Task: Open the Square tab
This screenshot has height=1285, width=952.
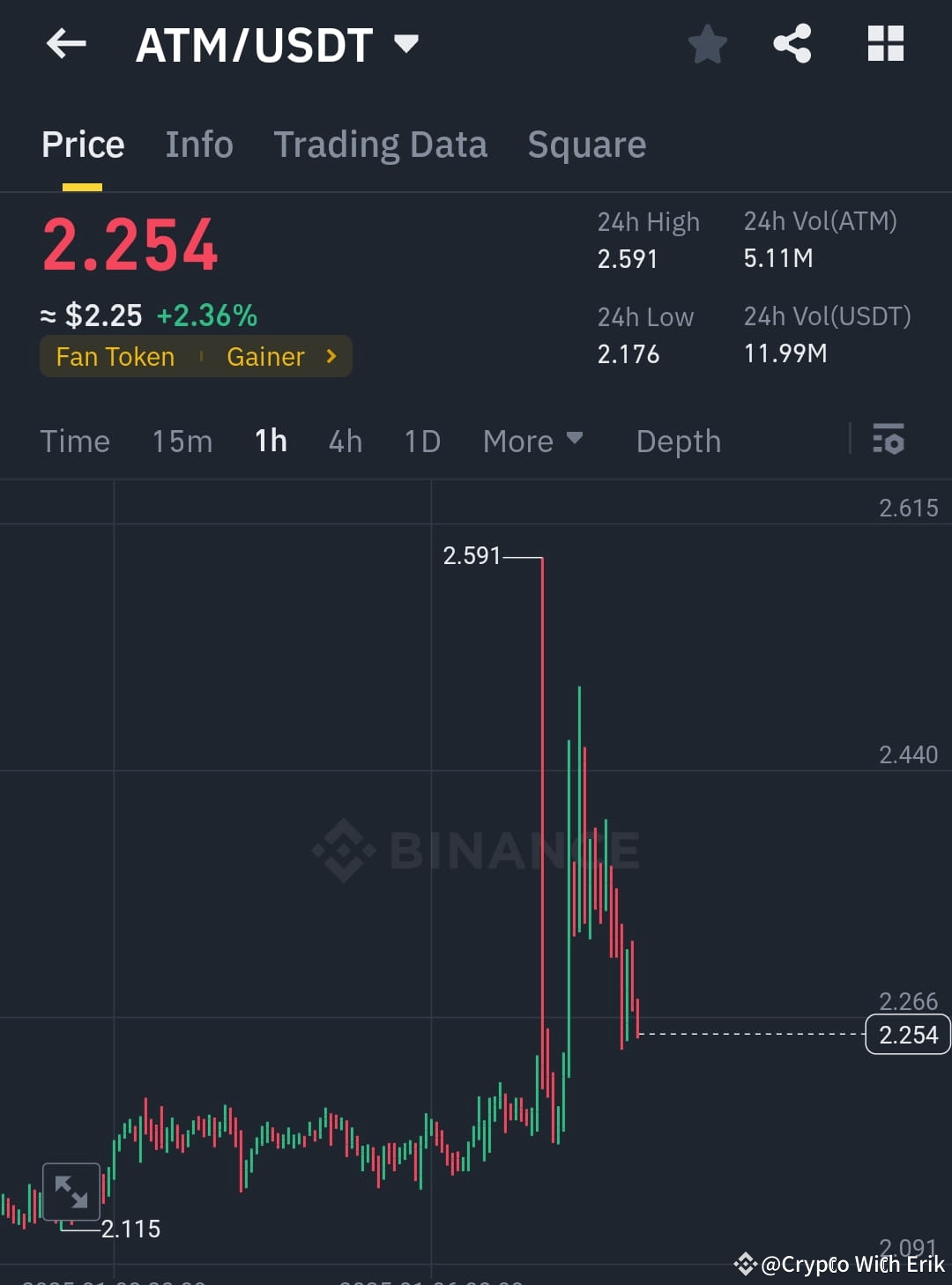Action: pos(586,144)
